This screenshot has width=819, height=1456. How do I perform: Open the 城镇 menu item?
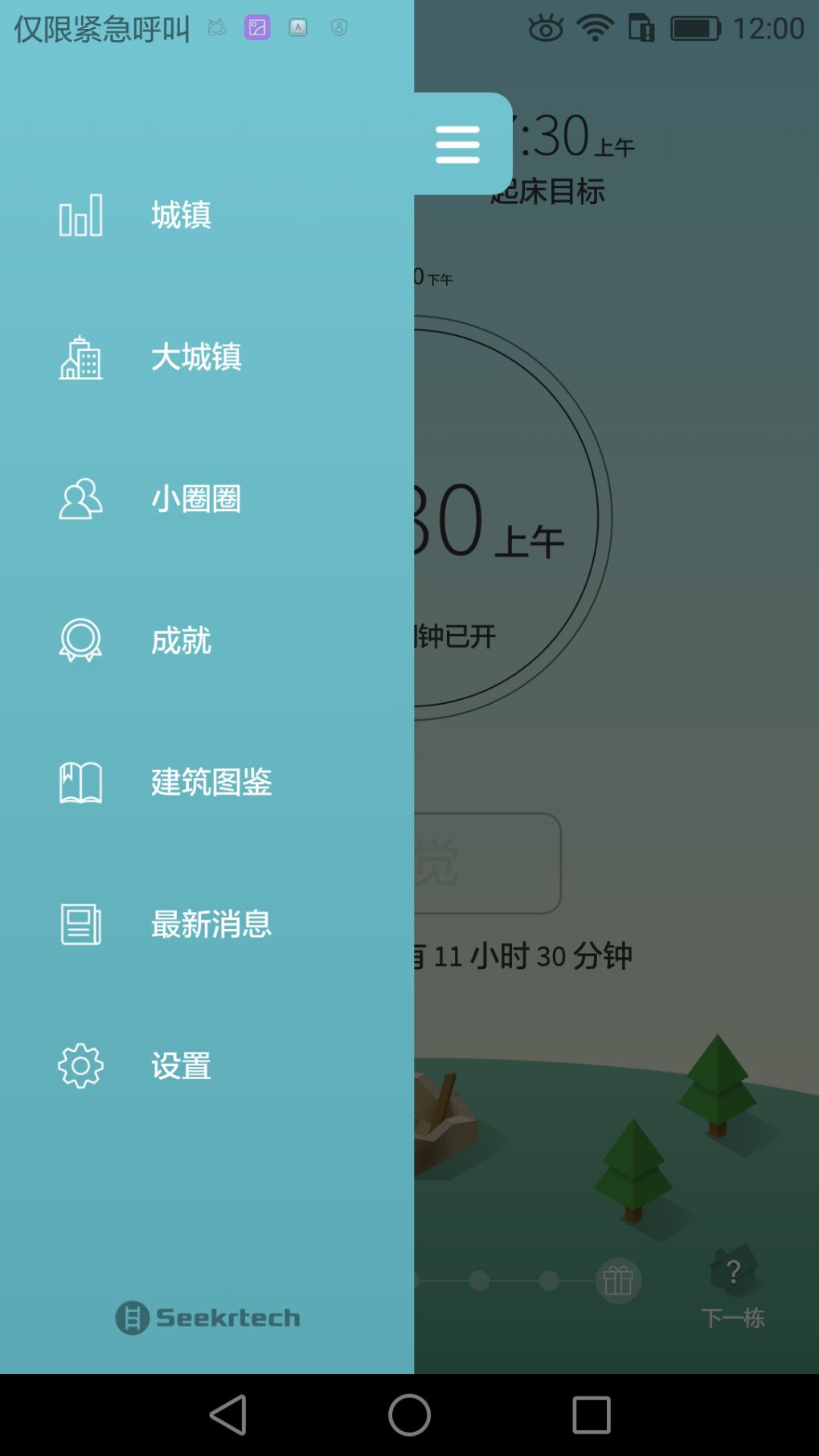(x=207, y=215)
